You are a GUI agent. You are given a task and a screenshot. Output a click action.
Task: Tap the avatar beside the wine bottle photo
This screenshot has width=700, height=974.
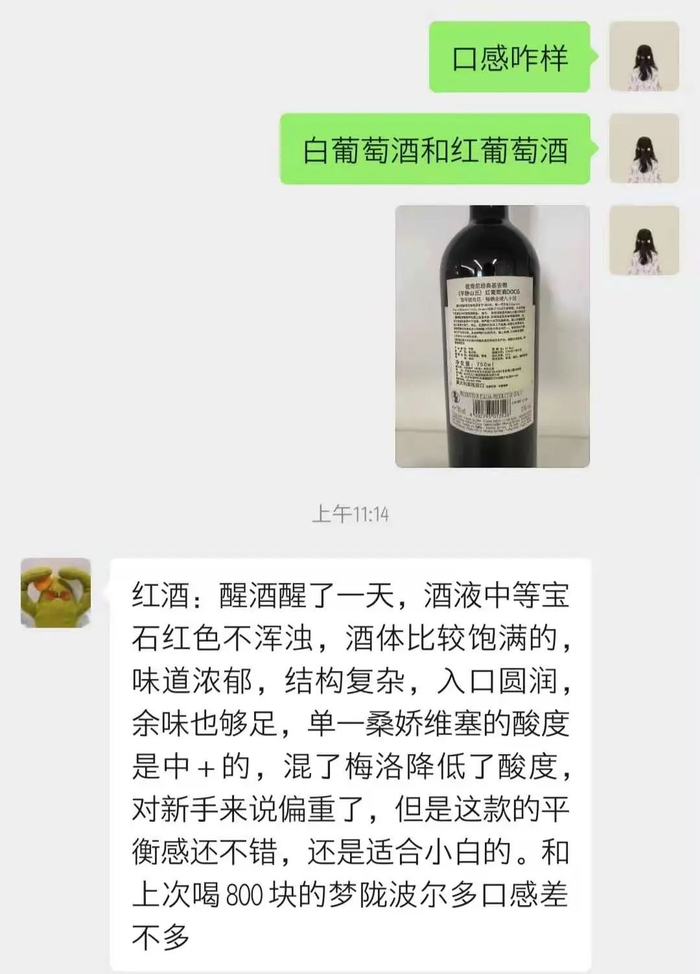click(x=644, y=241)
